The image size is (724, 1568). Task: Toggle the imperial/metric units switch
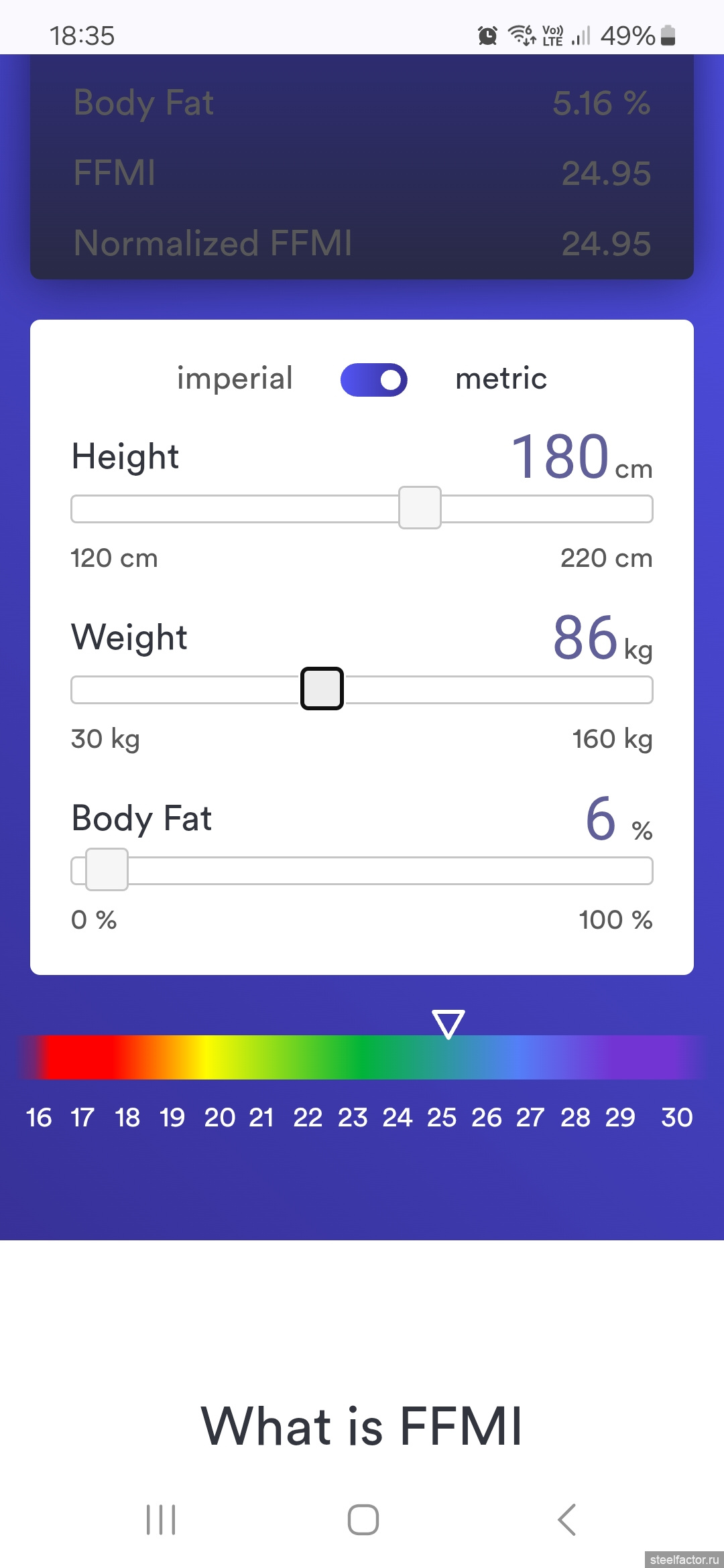[x=374, y=380]
